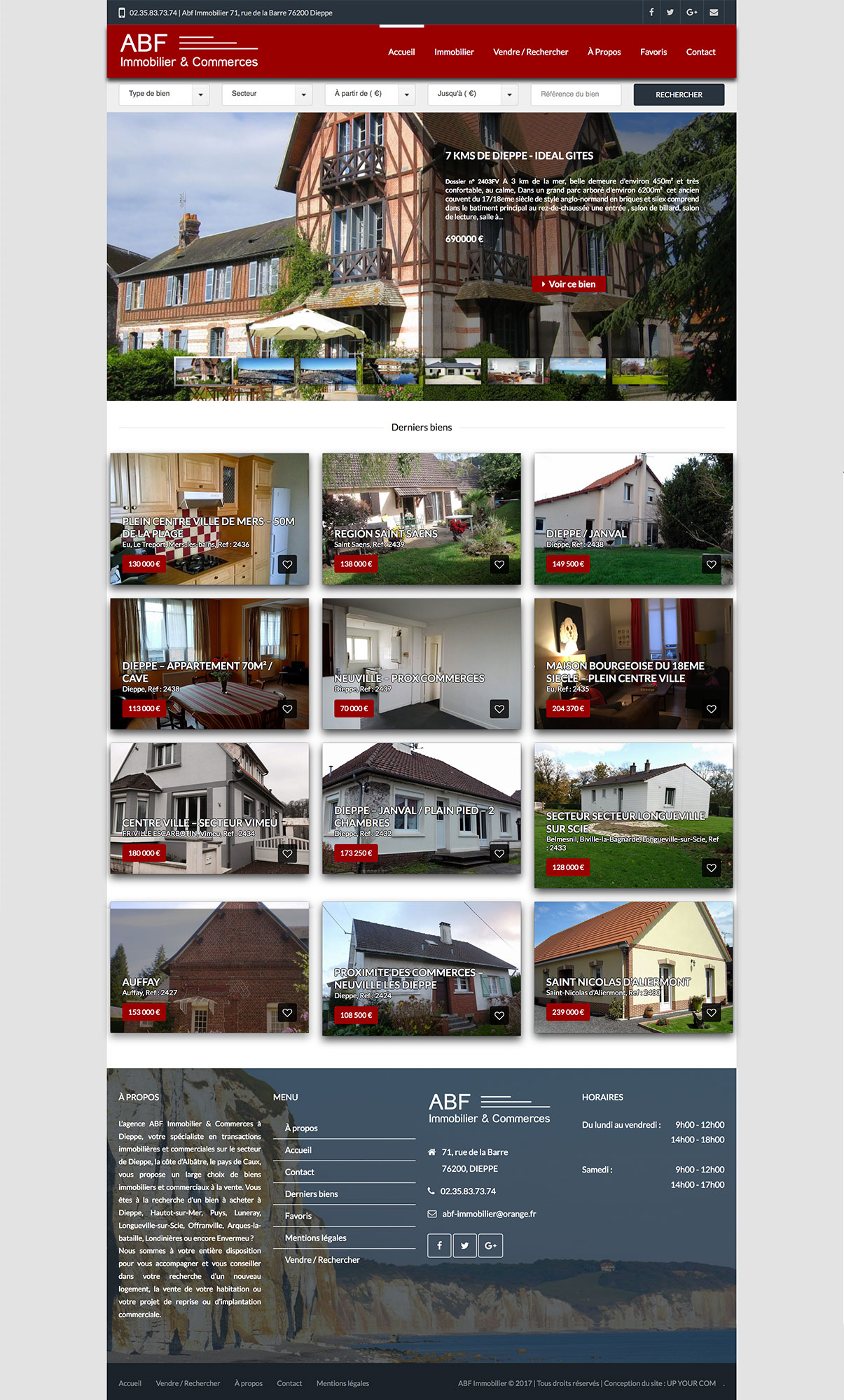Switch to Favoris in the top menu
Viewport: 844px width, 1400px height.
pos(653,52)
